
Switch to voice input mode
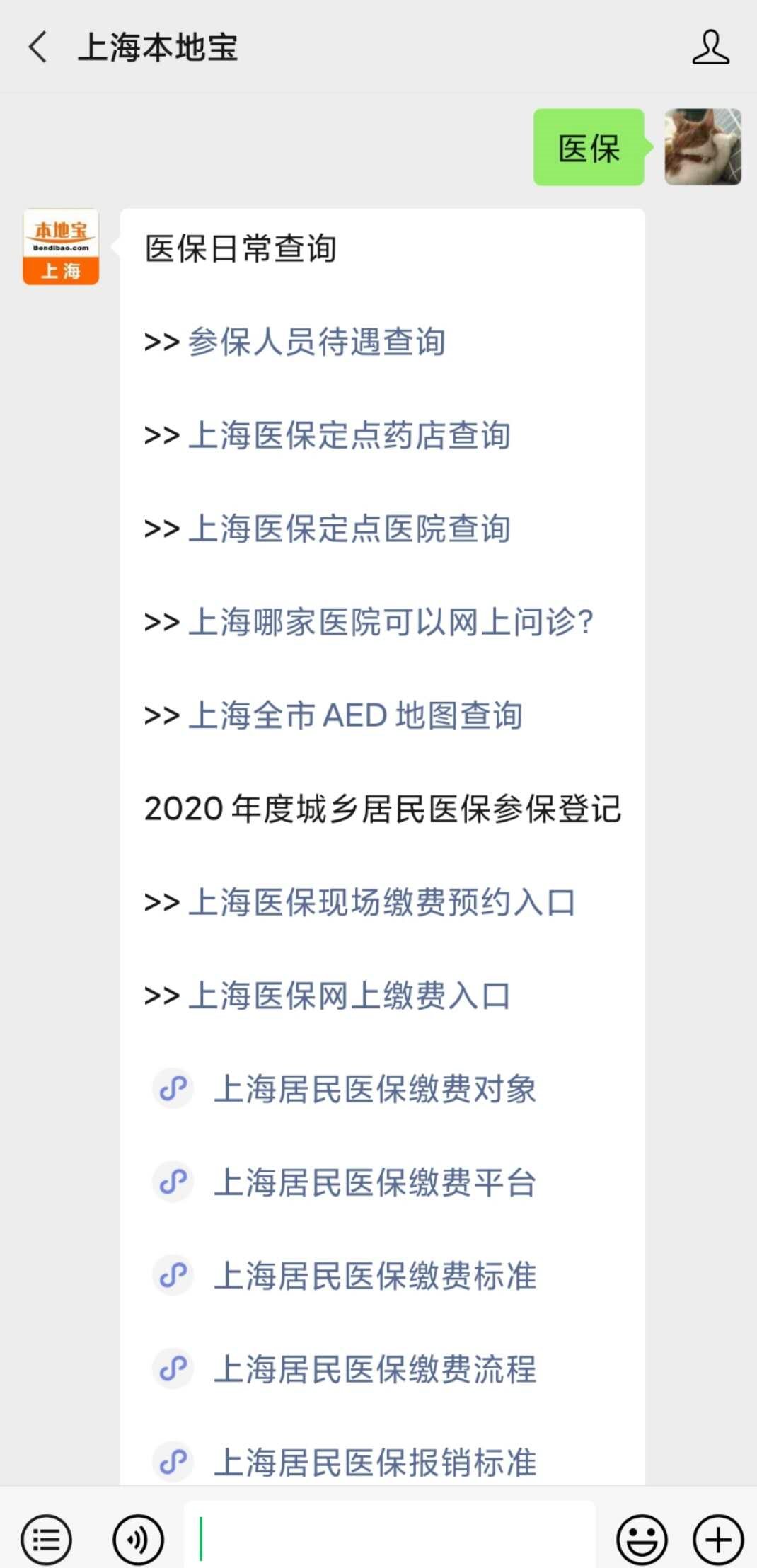(x=138, y=1539)
